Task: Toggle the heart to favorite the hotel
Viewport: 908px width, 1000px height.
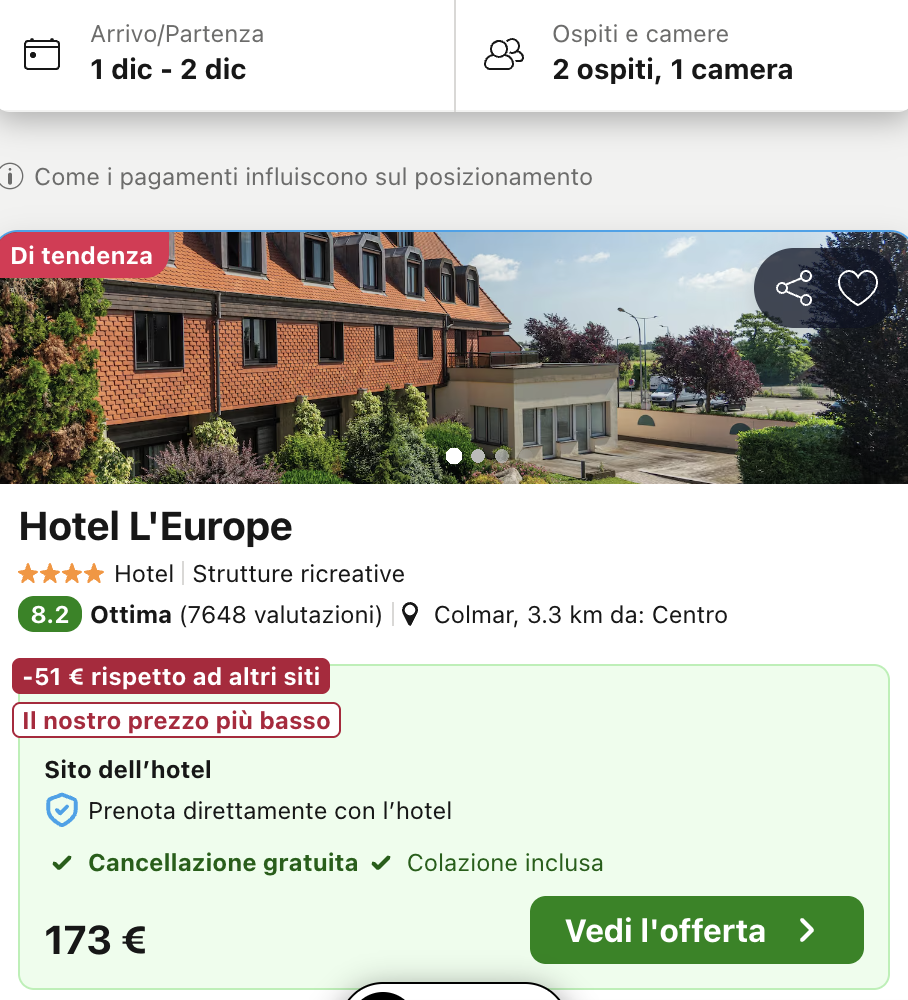Action: click(857, 288)
